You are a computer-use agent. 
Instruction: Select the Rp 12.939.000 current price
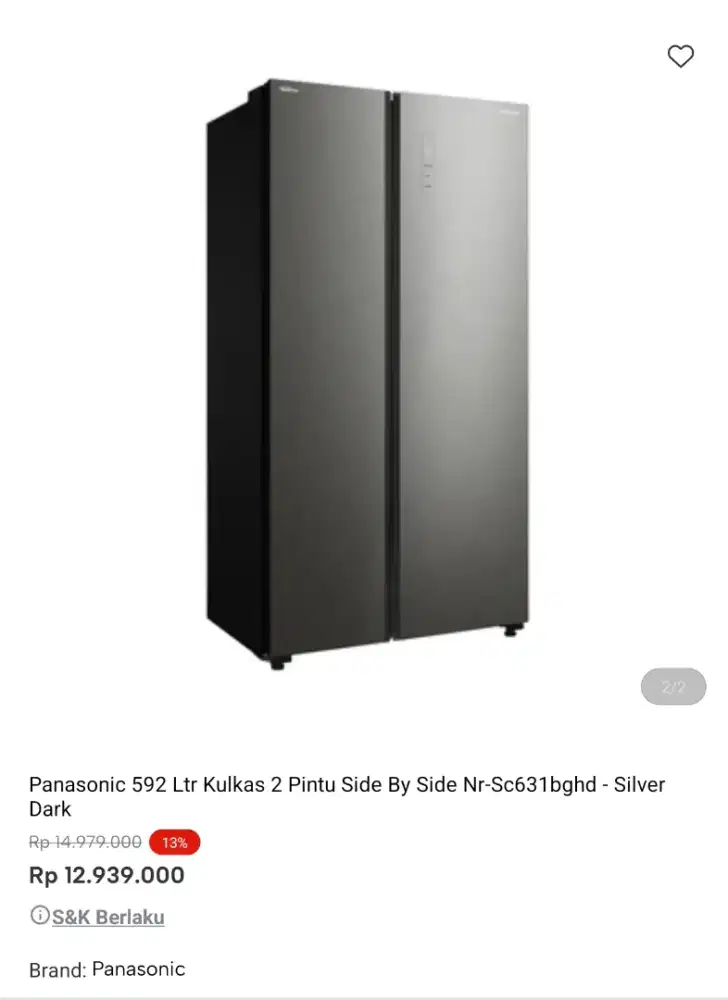pos(105,876)
